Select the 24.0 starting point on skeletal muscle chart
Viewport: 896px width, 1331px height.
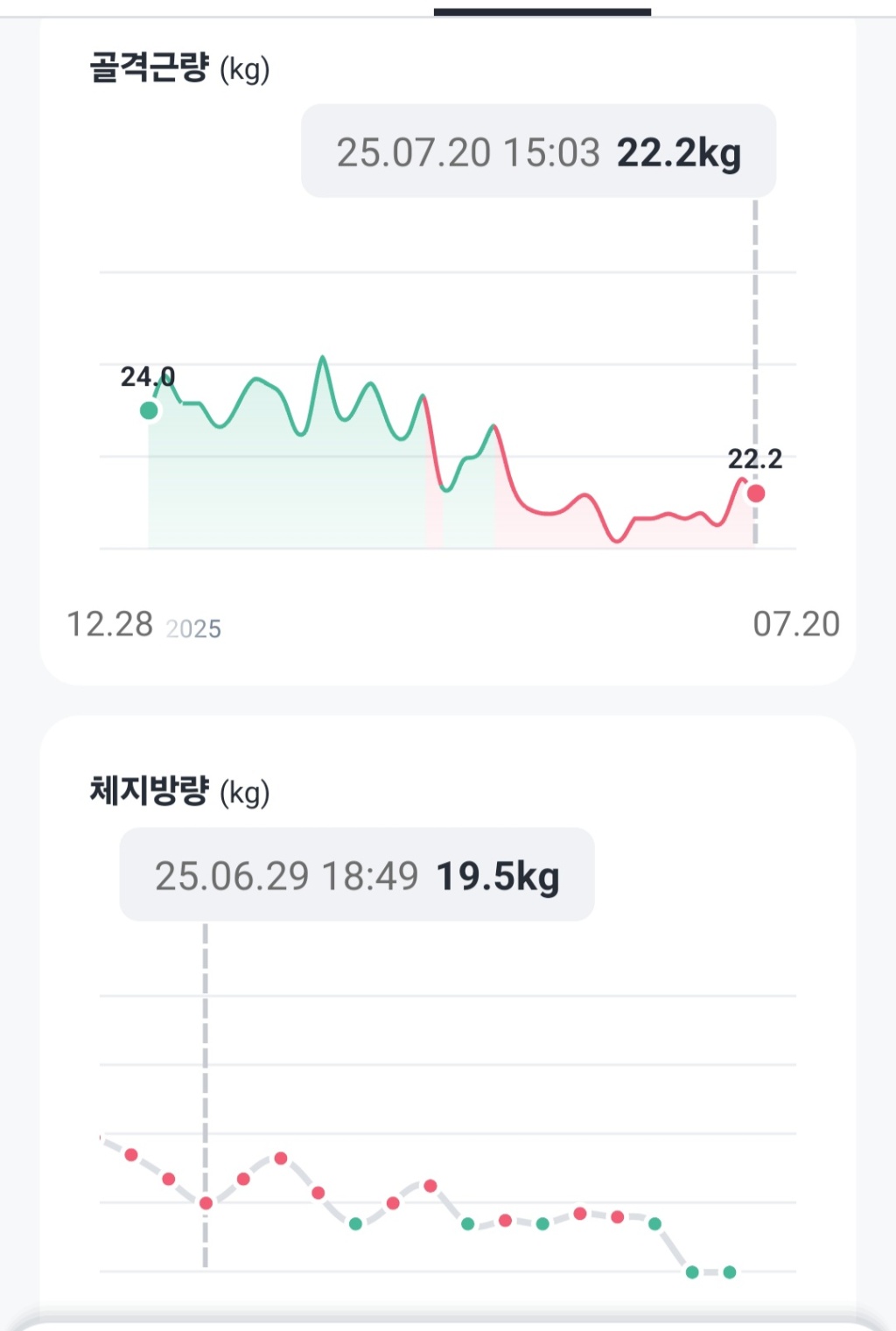(149, 410)
